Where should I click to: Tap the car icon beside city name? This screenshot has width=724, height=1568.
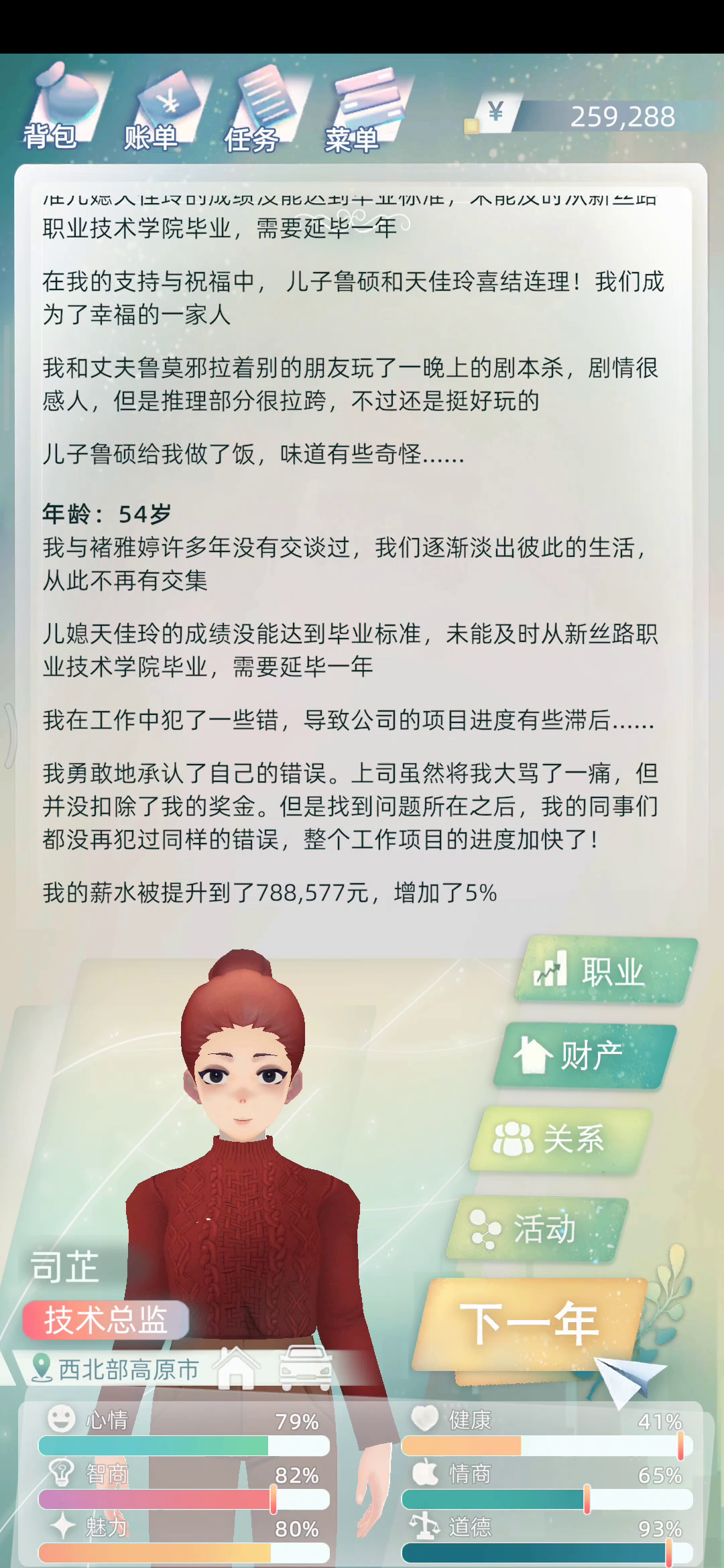pyautogui.click(x=306, y=1367)
